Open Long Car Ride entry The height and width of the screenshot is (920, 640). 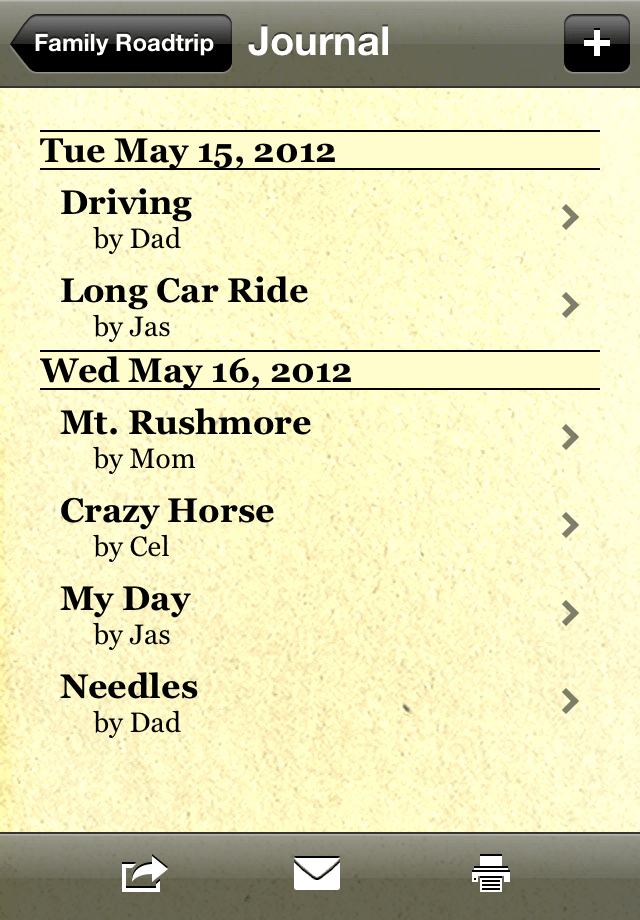pos(320,306)
